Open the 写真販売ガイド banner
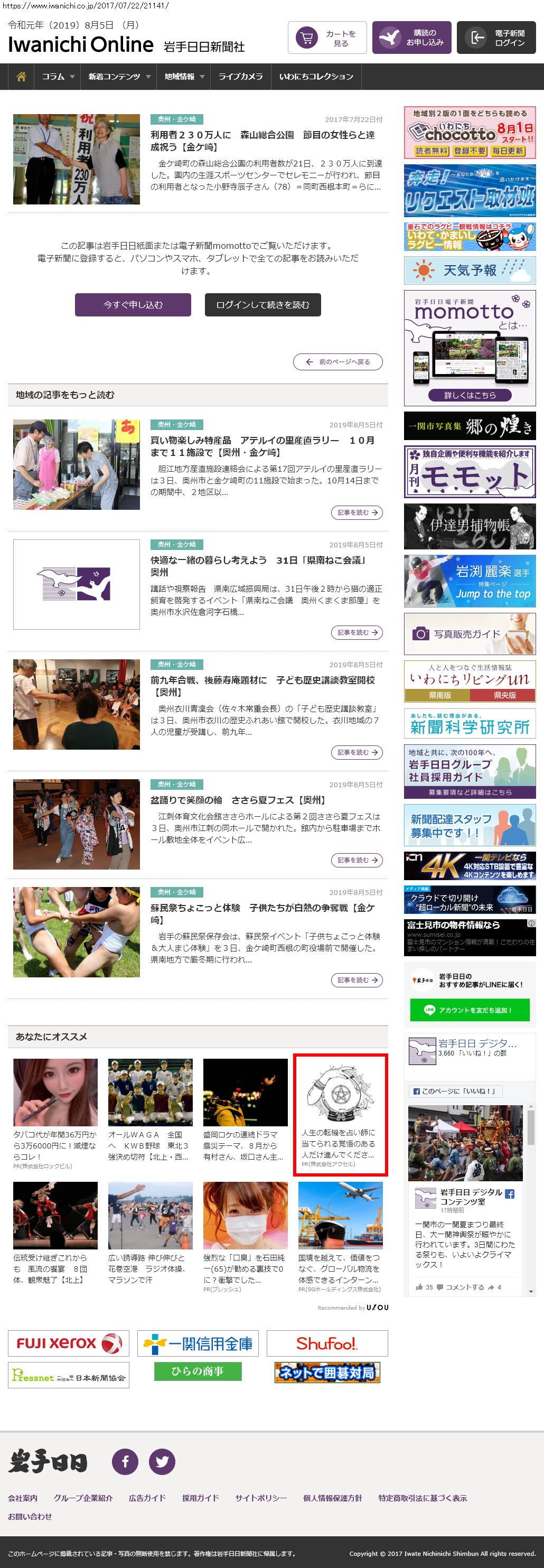This screenshot has width=544, height=1568. (470, 633)
